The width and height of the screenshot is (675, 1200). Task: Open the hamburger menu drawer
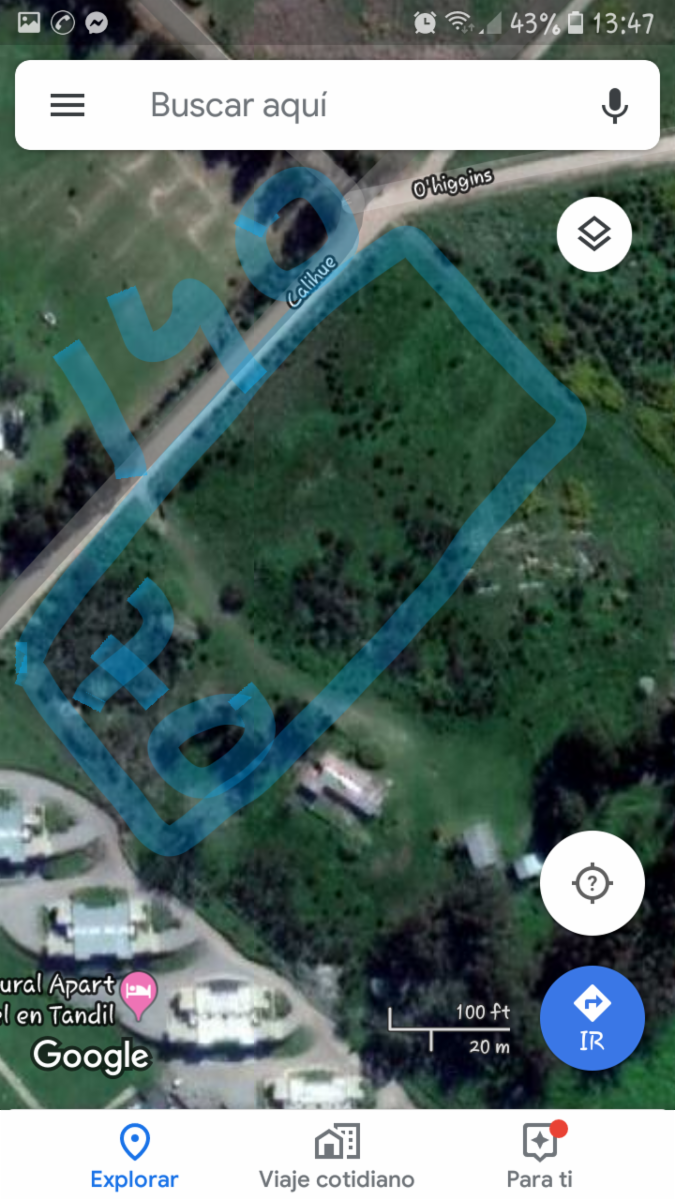(67, 105)
